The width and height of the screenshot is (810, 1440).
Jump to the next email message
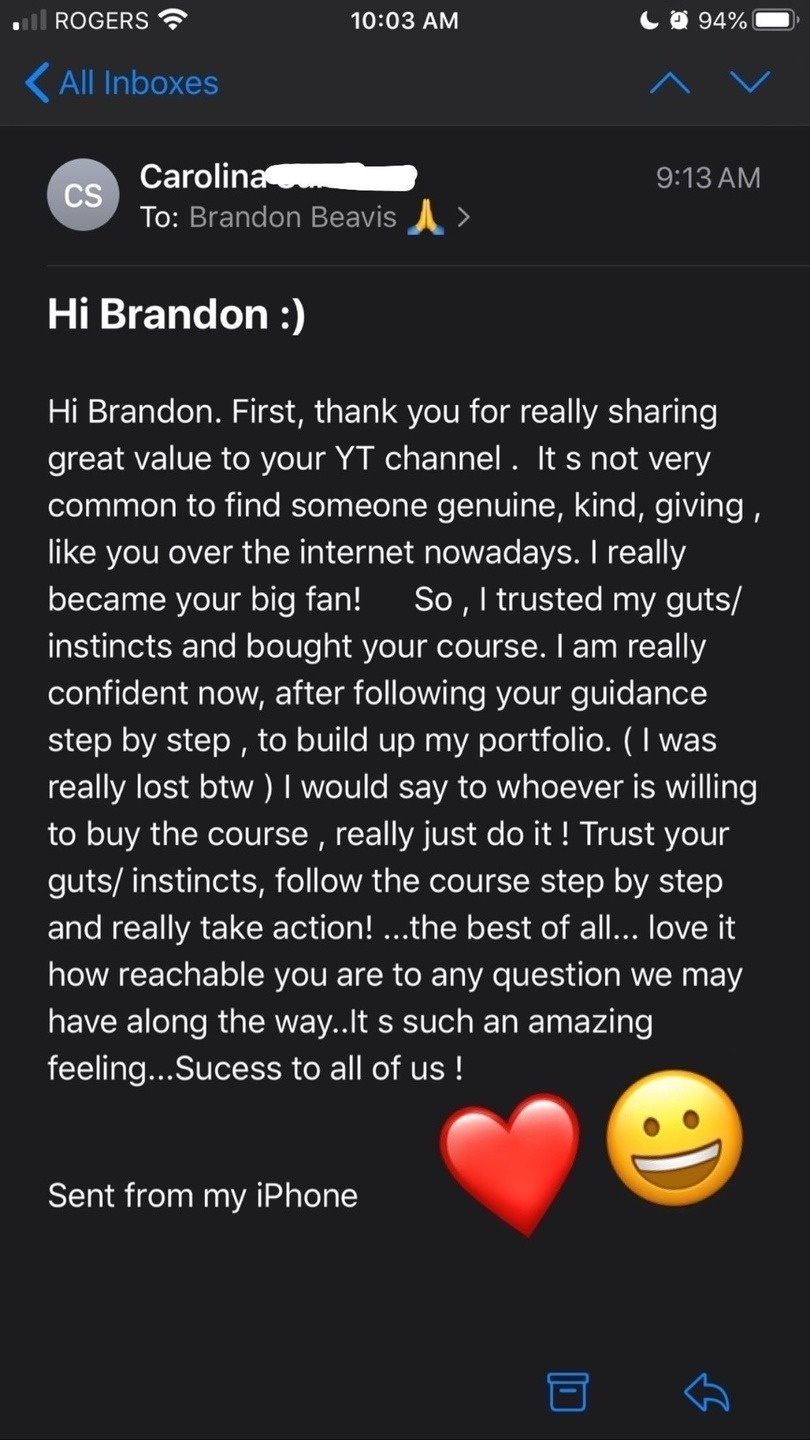750,83
